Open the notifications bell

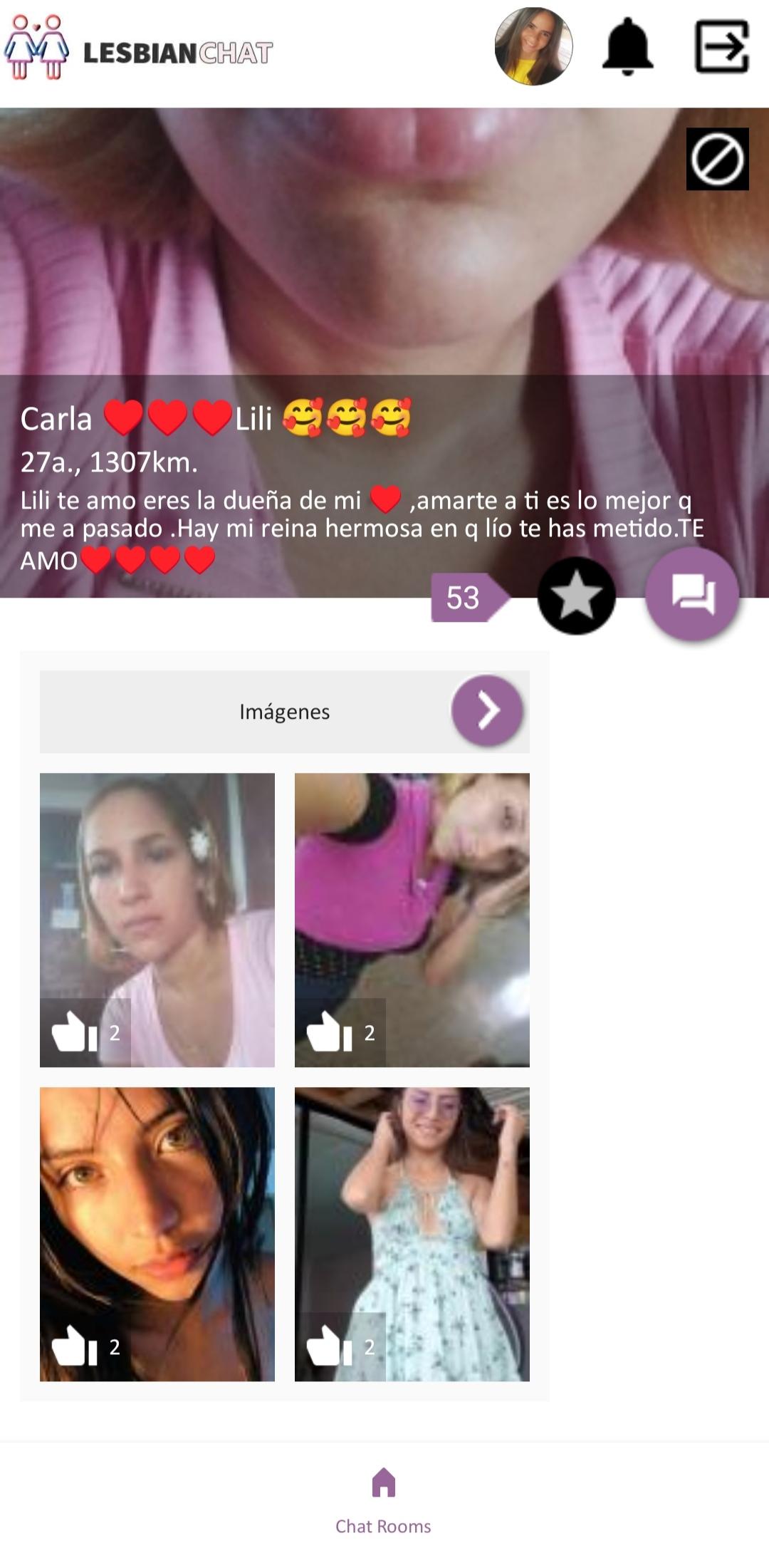point(627,47)
